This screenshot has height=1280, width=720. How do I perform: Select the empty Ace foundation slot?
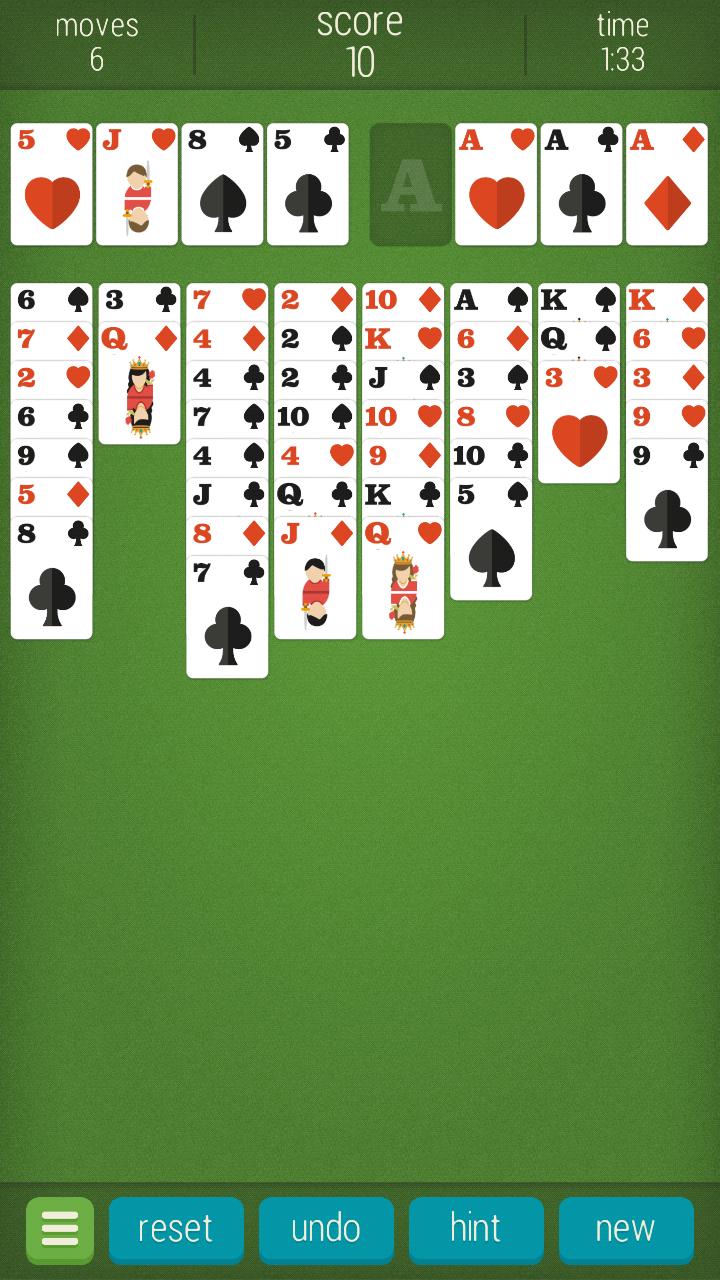pos(409,183)
